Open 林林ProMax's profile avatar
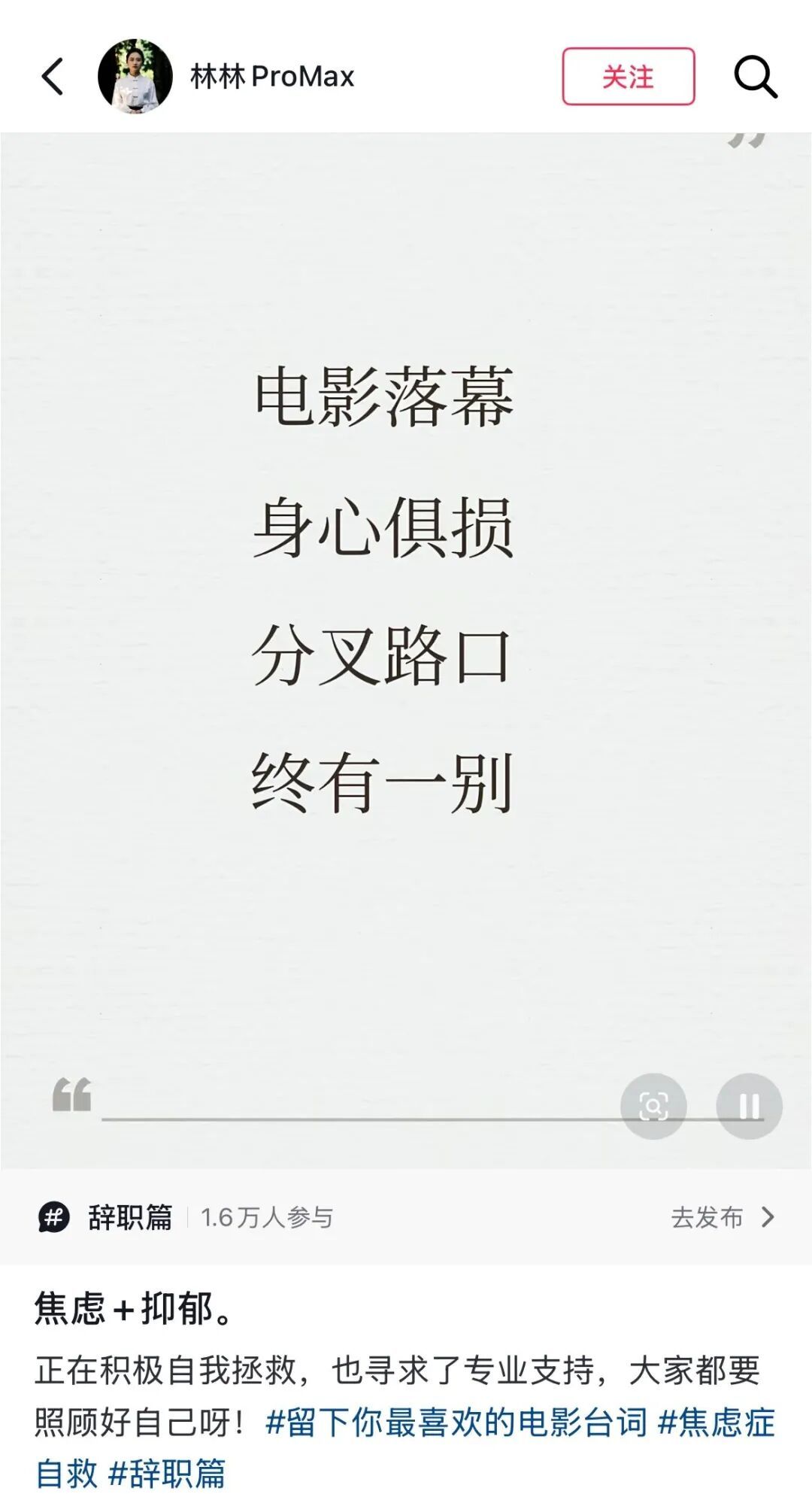Image resolution: width=812 pixels, height=1494 pixels. [135, 77]
